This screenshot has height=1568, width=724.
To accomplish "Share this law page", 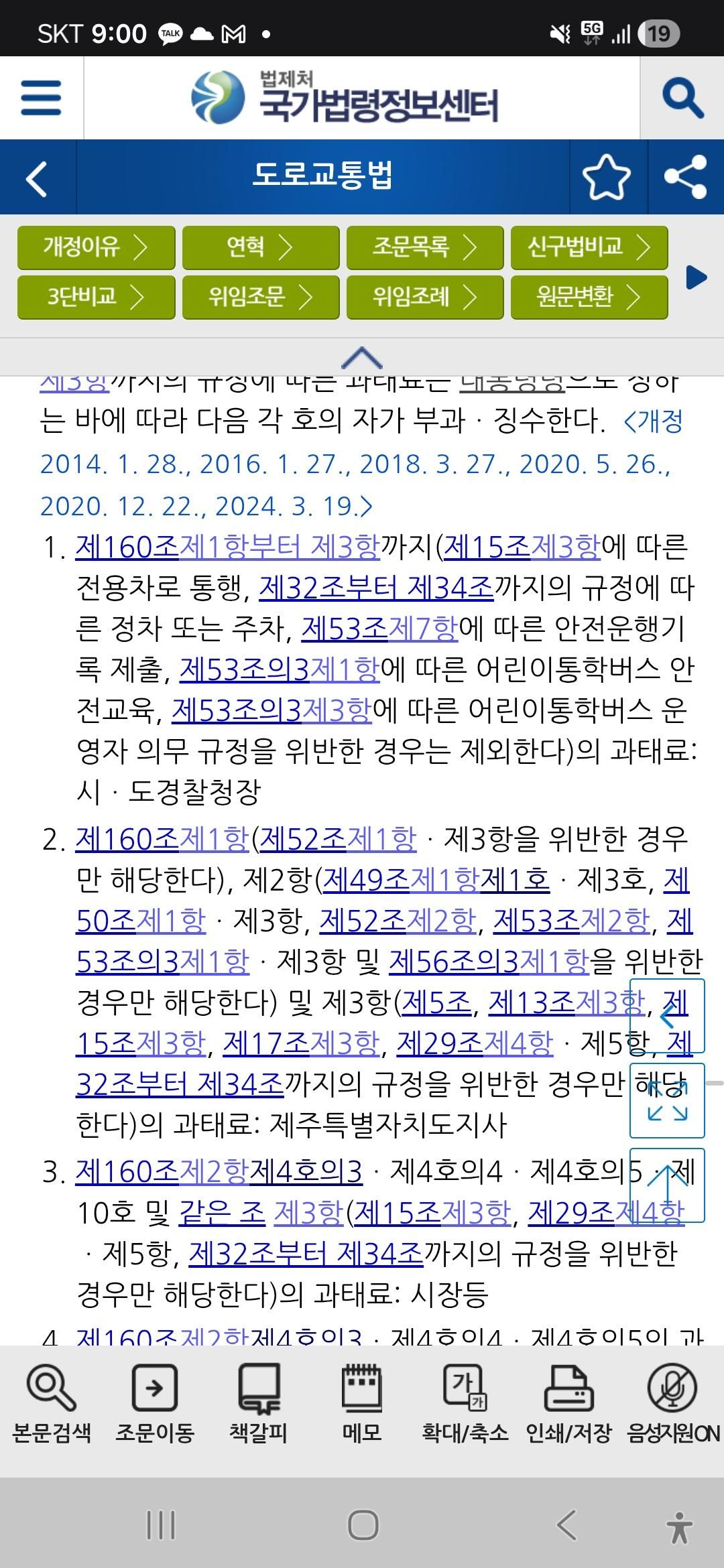I will (x=685, y=178).
